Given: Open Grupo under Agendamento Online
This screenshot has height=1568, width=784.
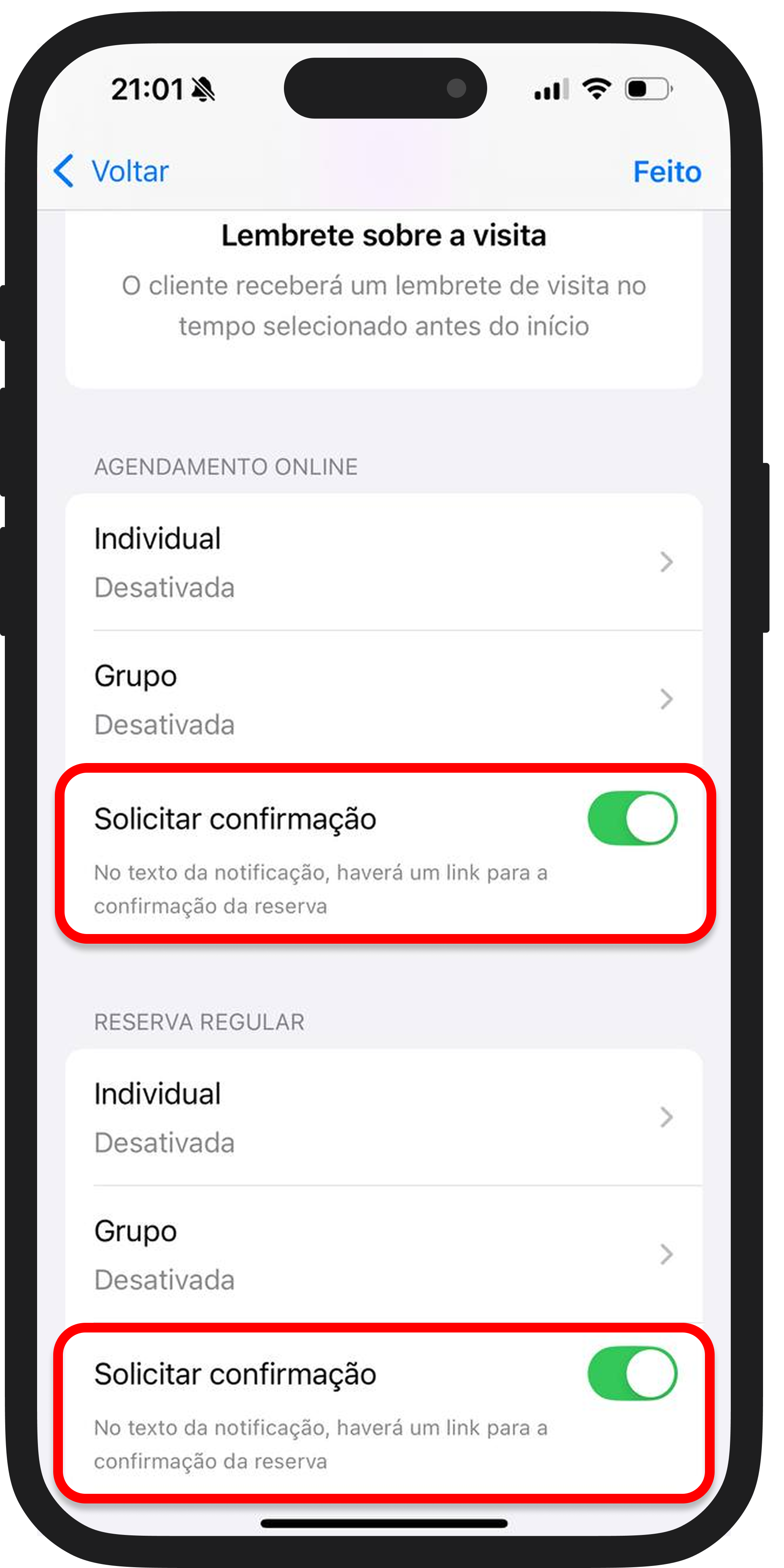Looking at the screenshot, I should point(384,699).
